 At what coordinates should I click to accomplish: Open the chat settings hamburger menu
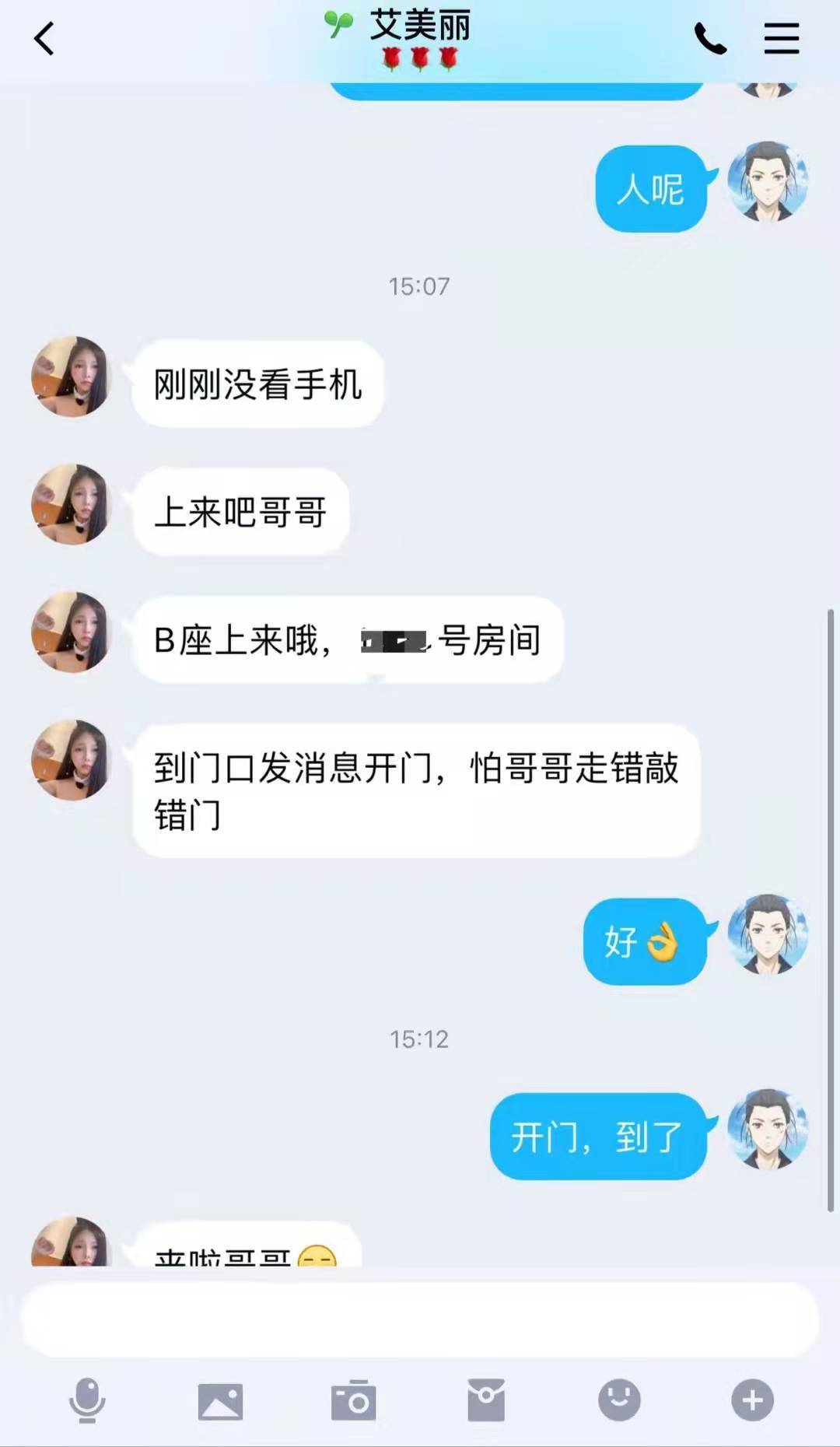781,38
